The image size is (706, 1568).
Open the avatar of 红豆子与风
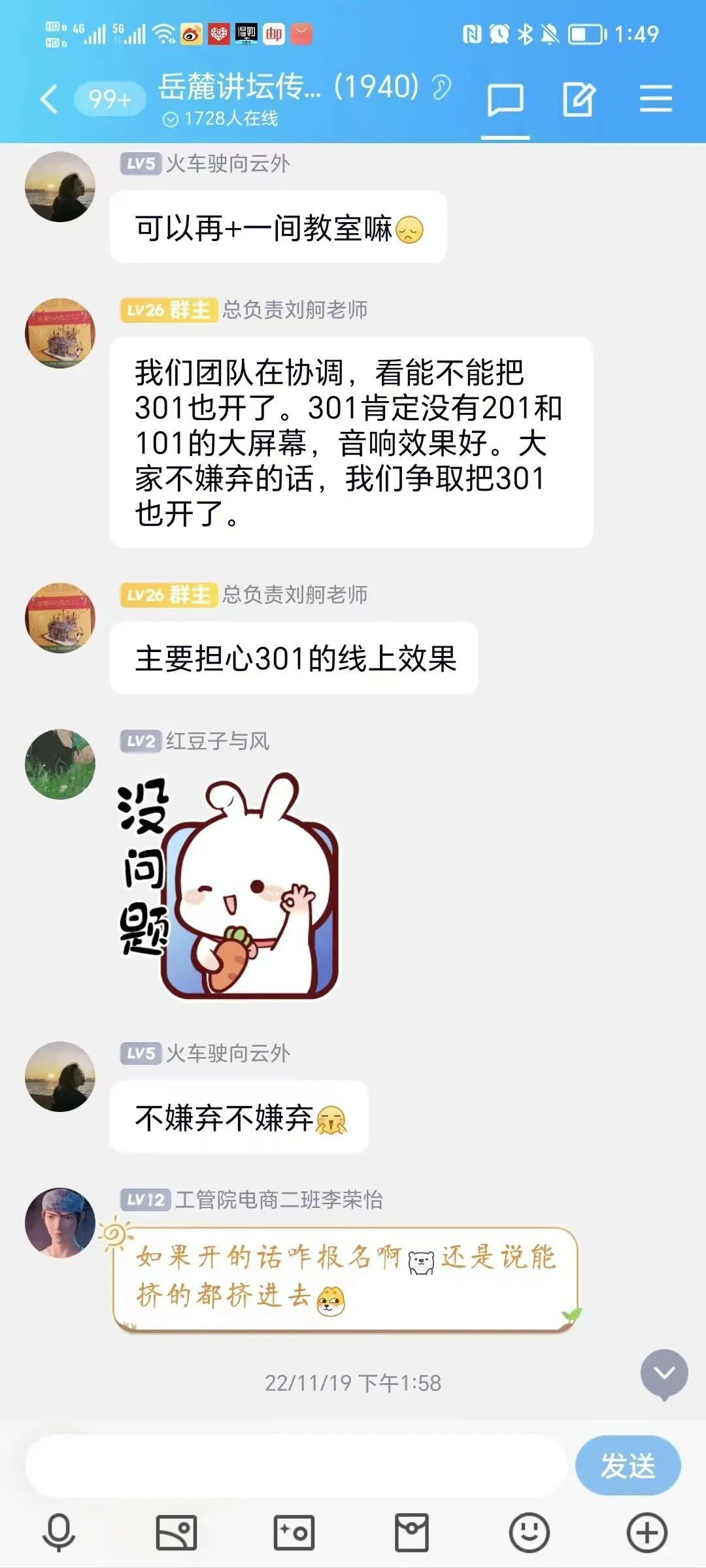pyautogui.click(x=60, y=764)
